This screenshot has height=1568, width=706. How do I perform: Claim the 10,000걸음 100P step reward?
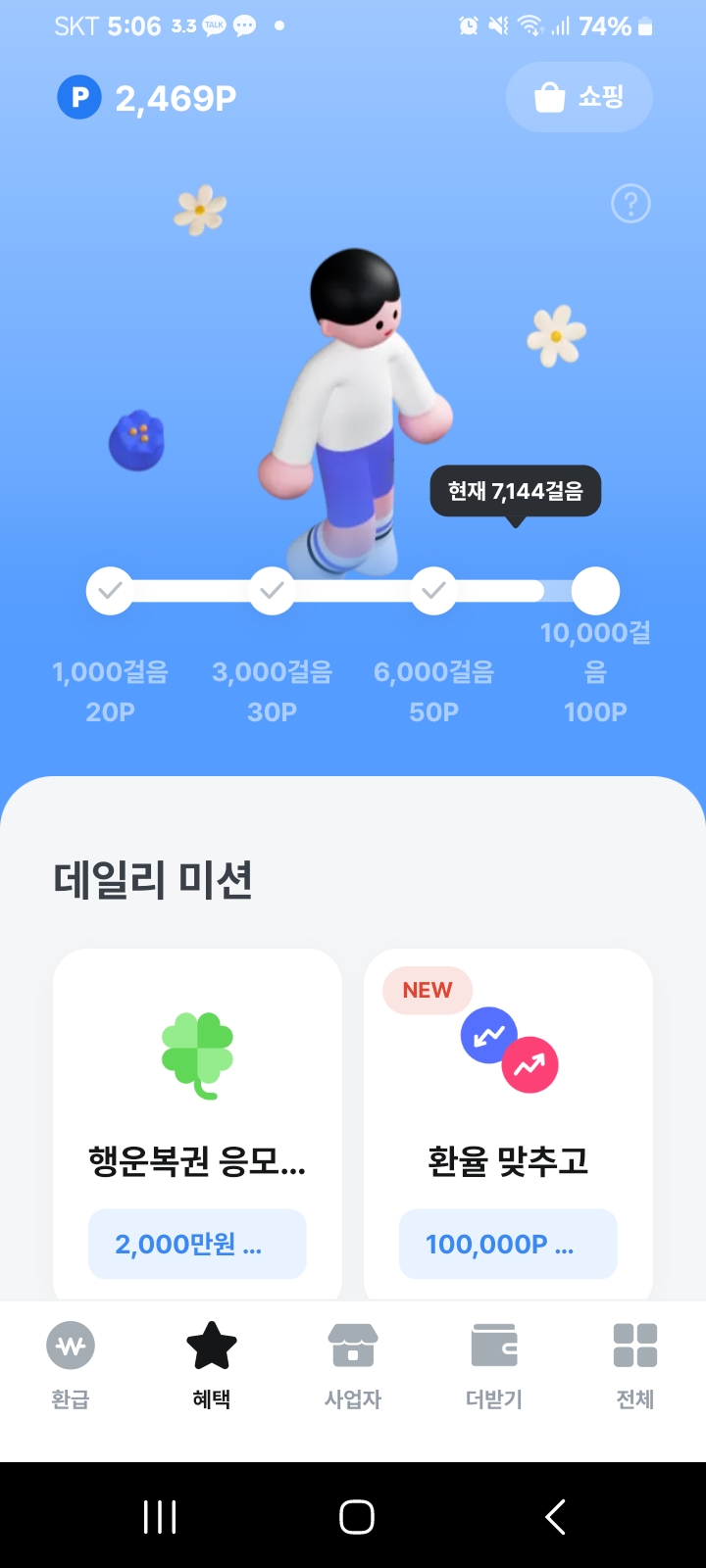595,591
